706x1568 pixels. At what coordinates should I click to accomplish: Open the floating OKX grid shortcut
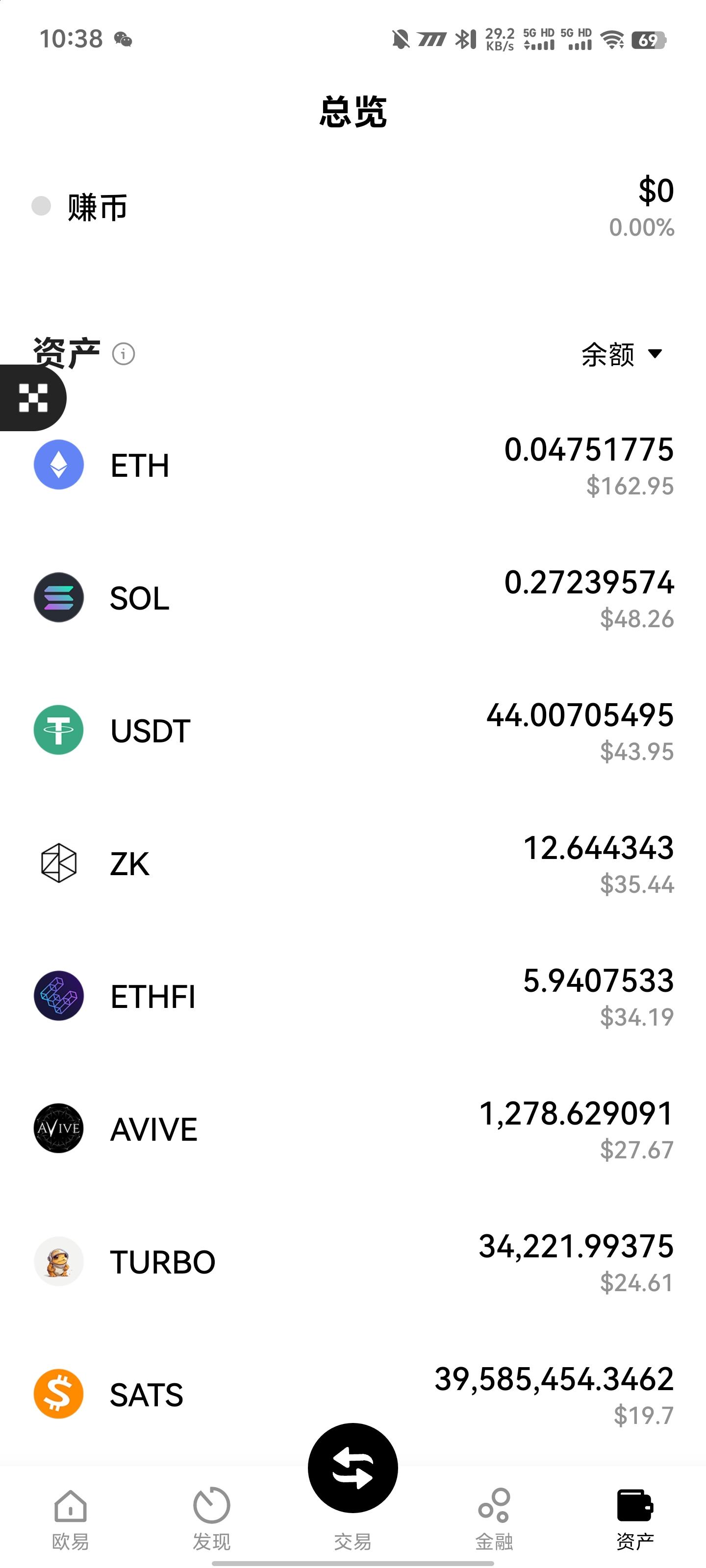point(33,398)
